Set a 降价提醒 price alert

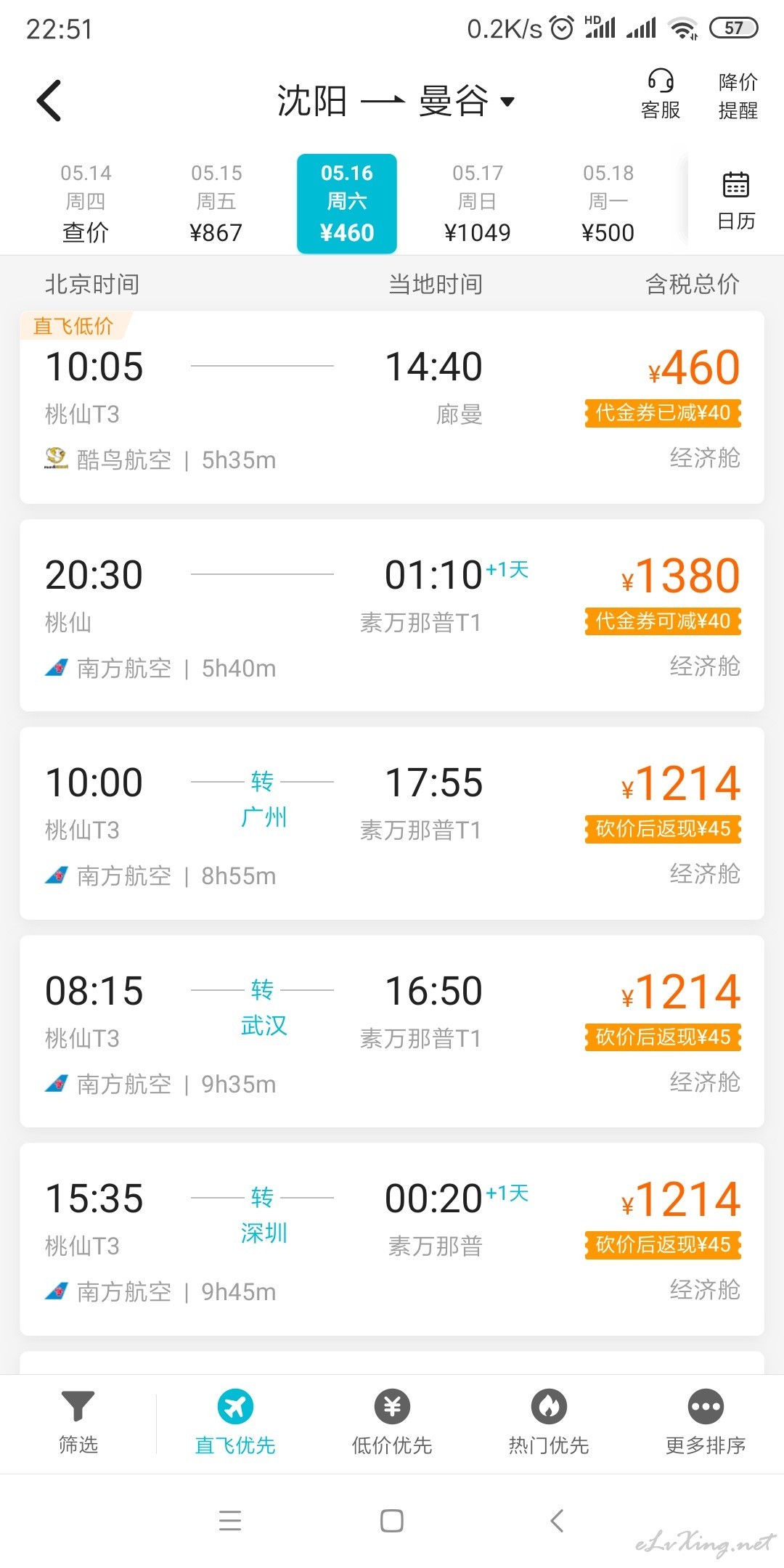click(738, 95)
